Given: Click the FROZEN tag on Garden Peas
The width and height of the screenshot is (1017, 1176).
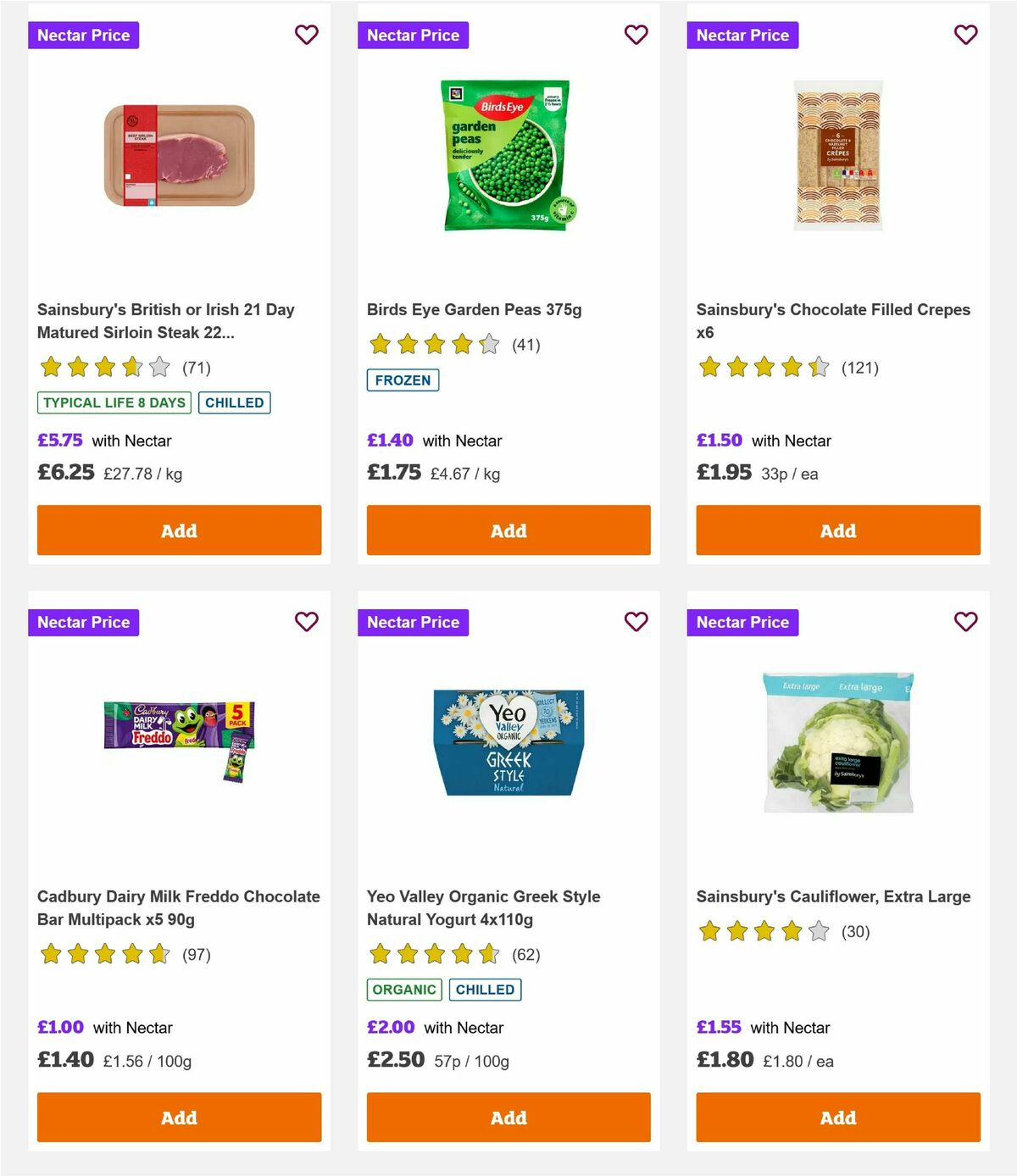Looking at the screenshot, I should [x=403, y=380].
